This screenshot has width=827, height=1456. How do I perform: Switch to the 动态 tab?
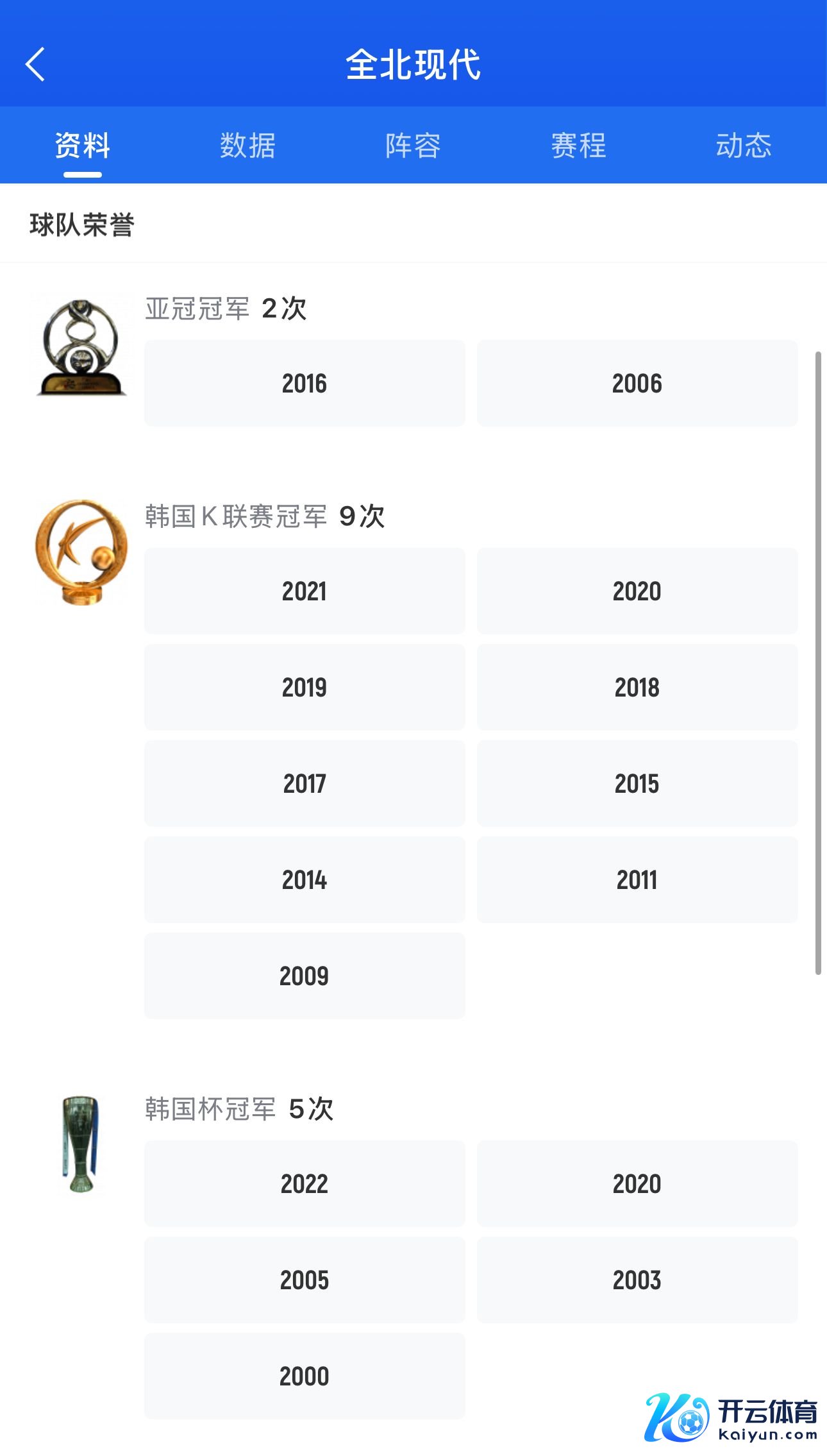click(744, 146)
